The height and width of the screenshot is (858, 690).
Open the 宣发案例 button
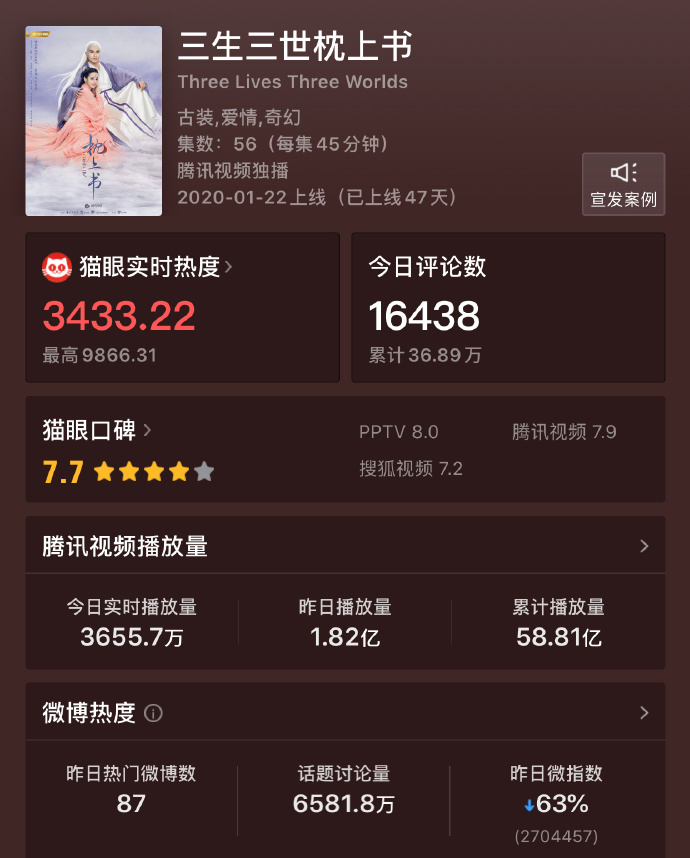623,184
